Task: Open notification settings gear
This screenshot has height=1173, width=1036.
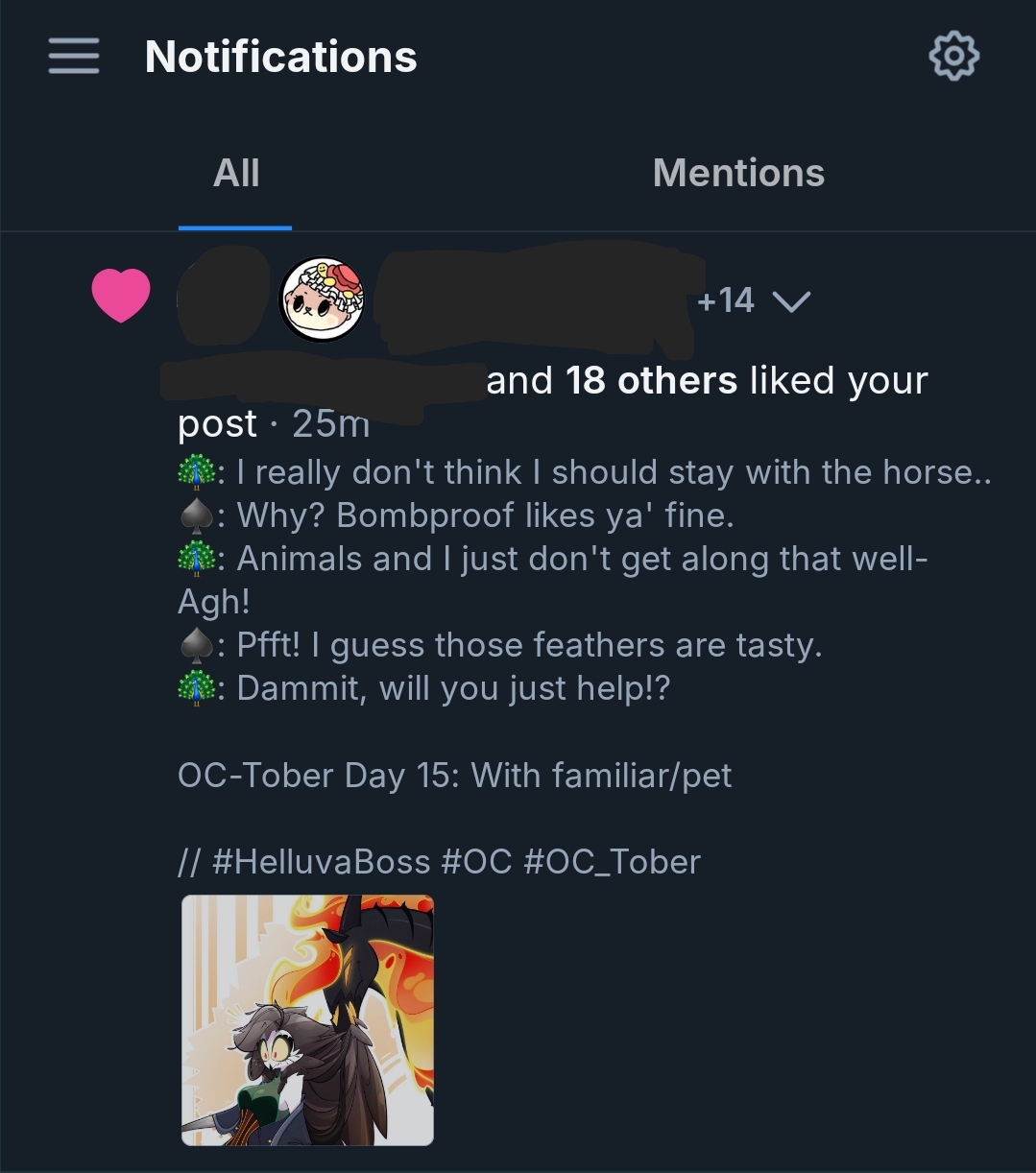Action: (953, 57)
